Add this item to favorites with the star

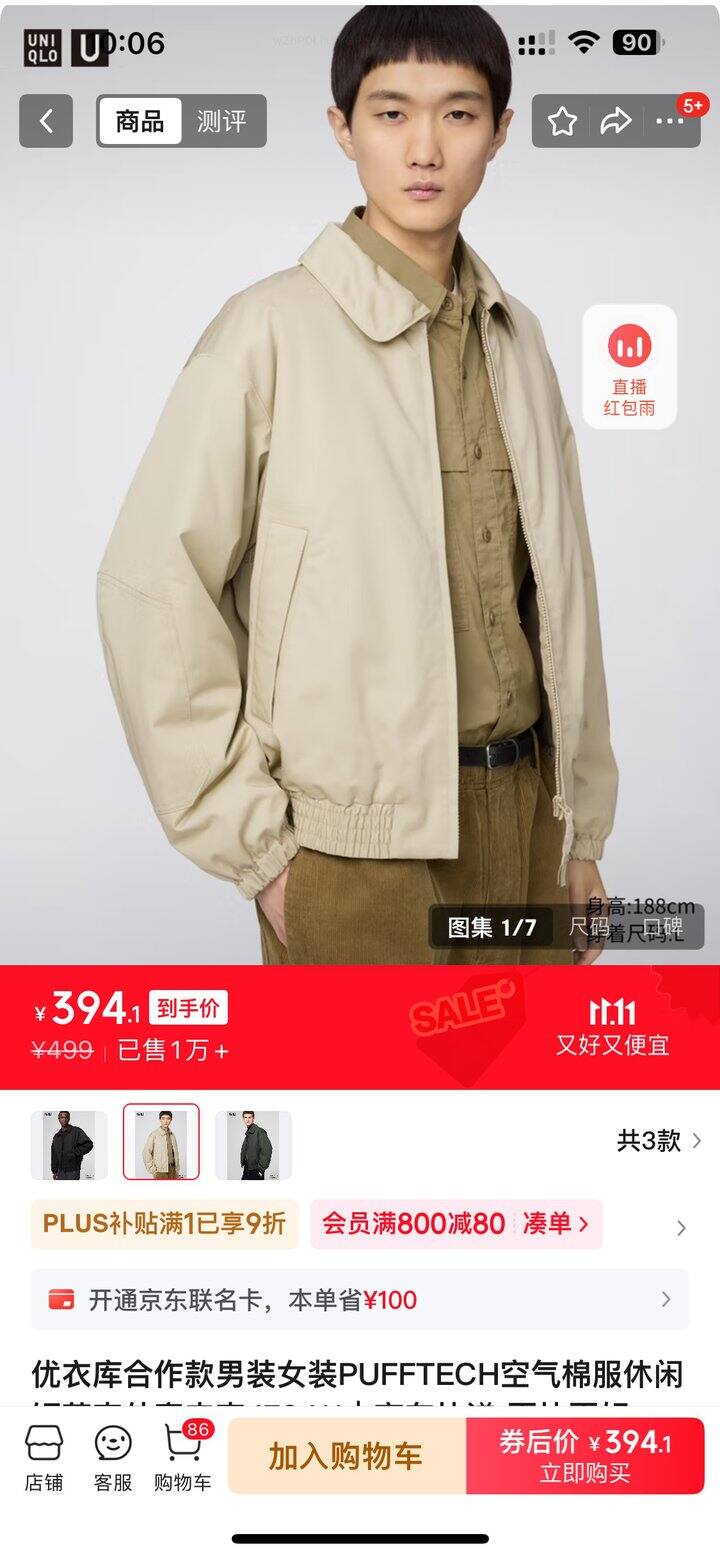pos(562,121)
